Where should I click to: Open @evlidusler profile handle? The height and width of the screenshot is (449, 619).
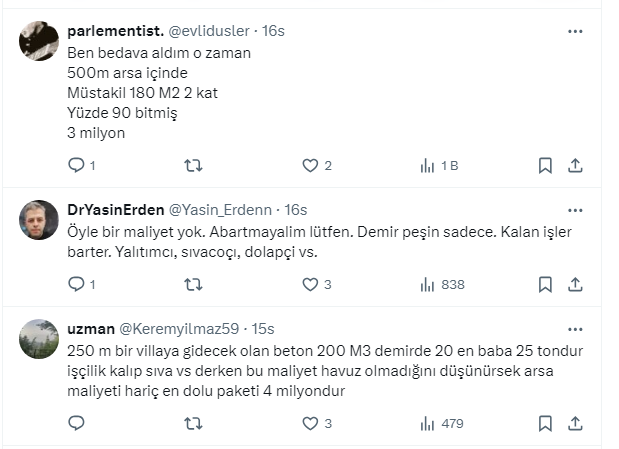click(x=206, y=31)
